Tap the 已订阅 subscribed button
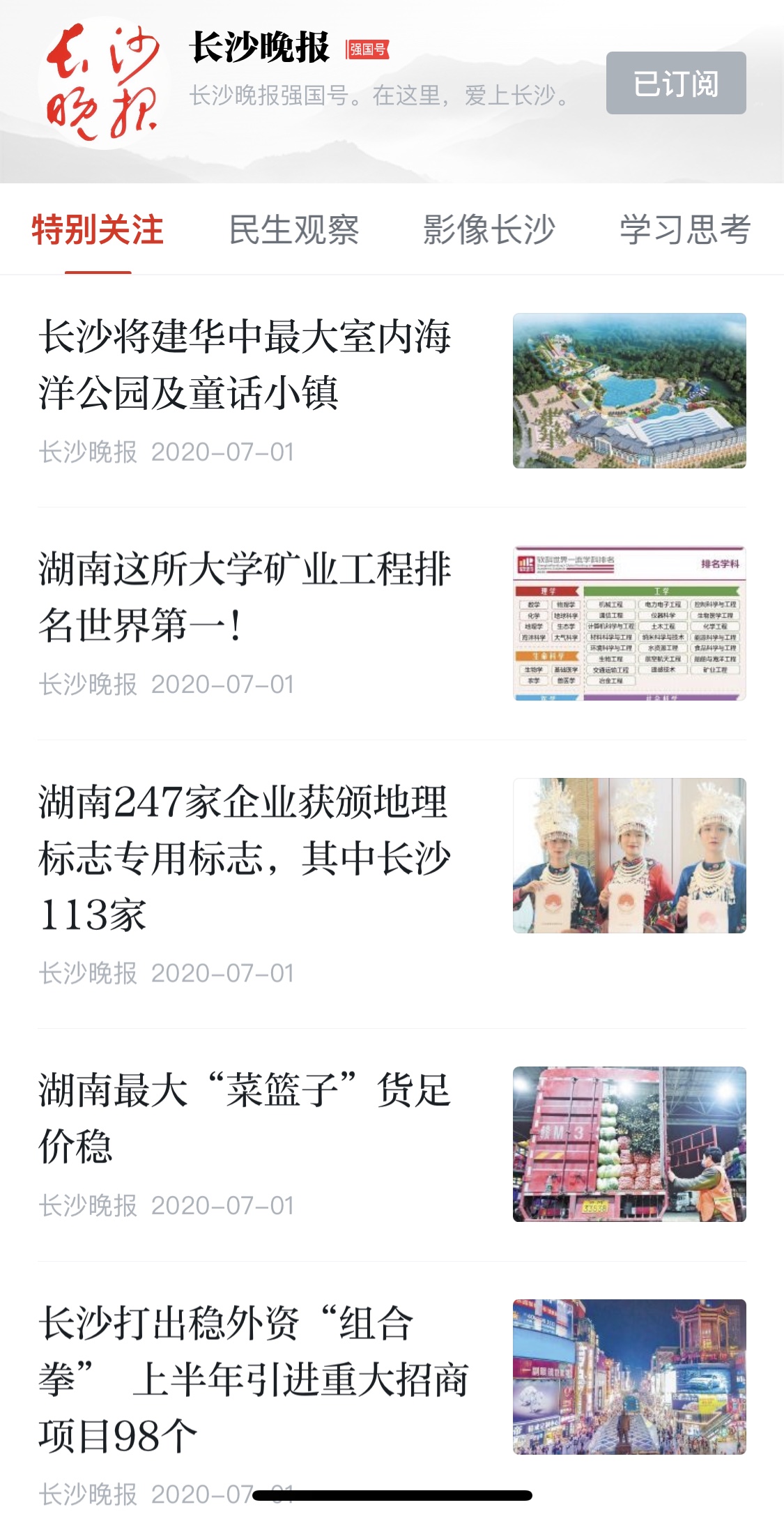 click(675, 83)
